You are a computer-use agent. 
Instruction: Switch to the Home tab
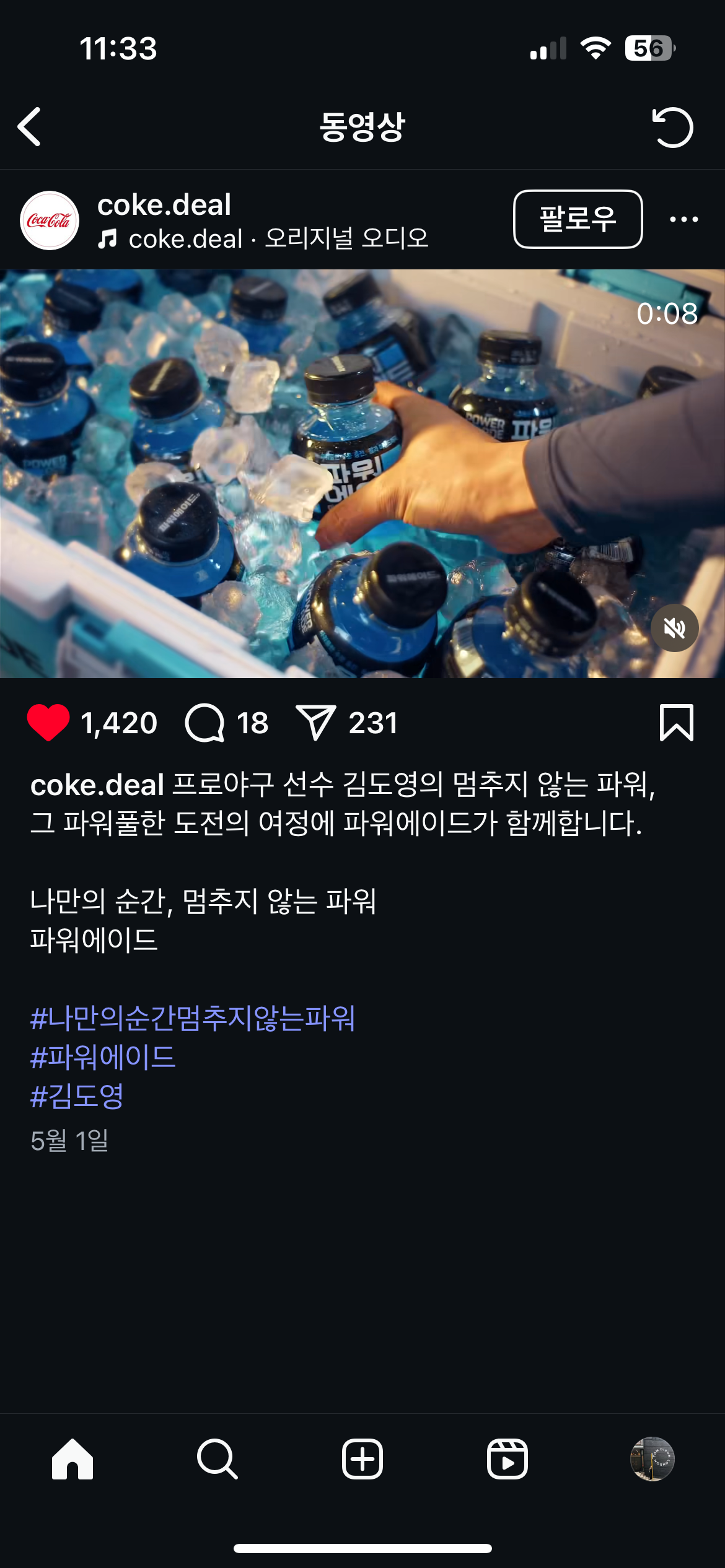[72, 1459]
